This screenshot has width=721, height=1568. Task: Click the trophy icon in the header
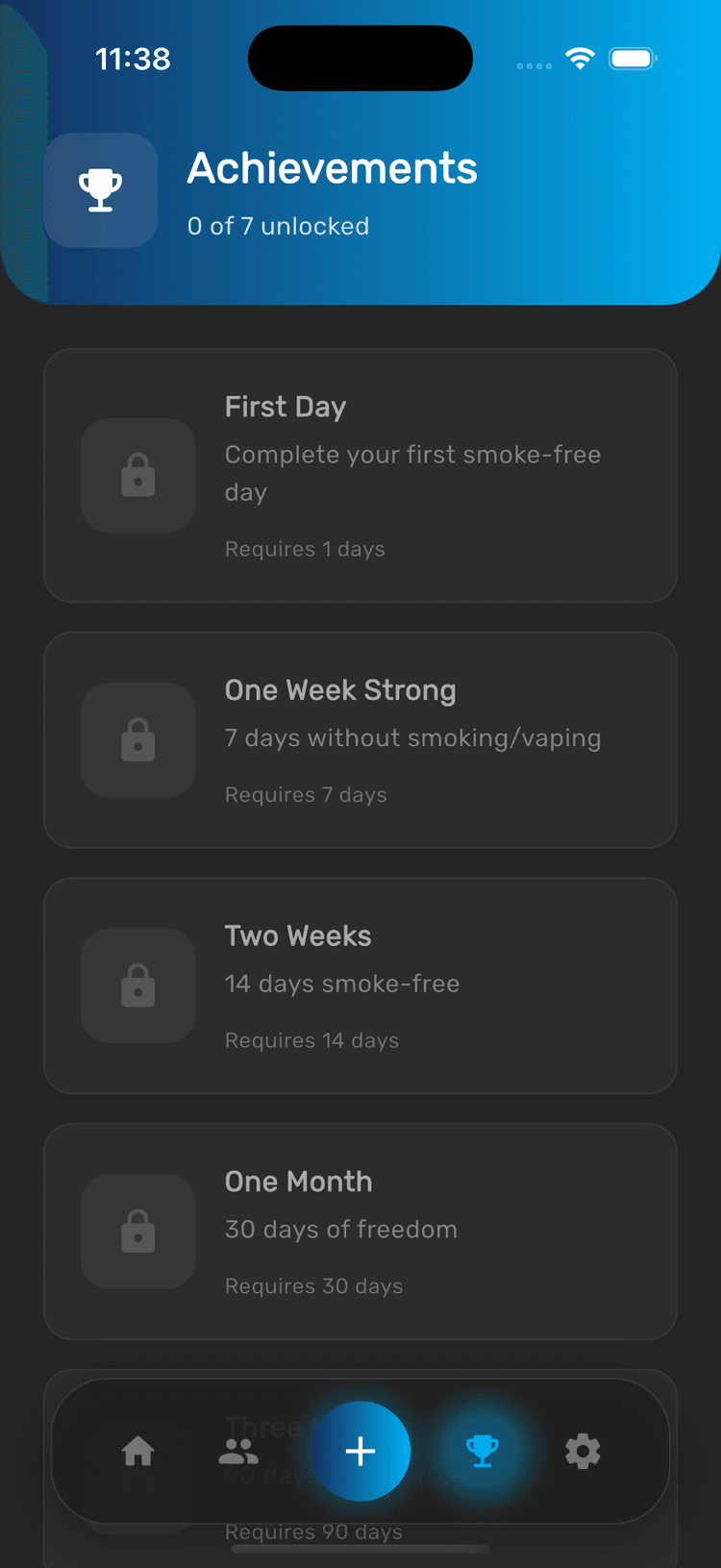point(100,189)
